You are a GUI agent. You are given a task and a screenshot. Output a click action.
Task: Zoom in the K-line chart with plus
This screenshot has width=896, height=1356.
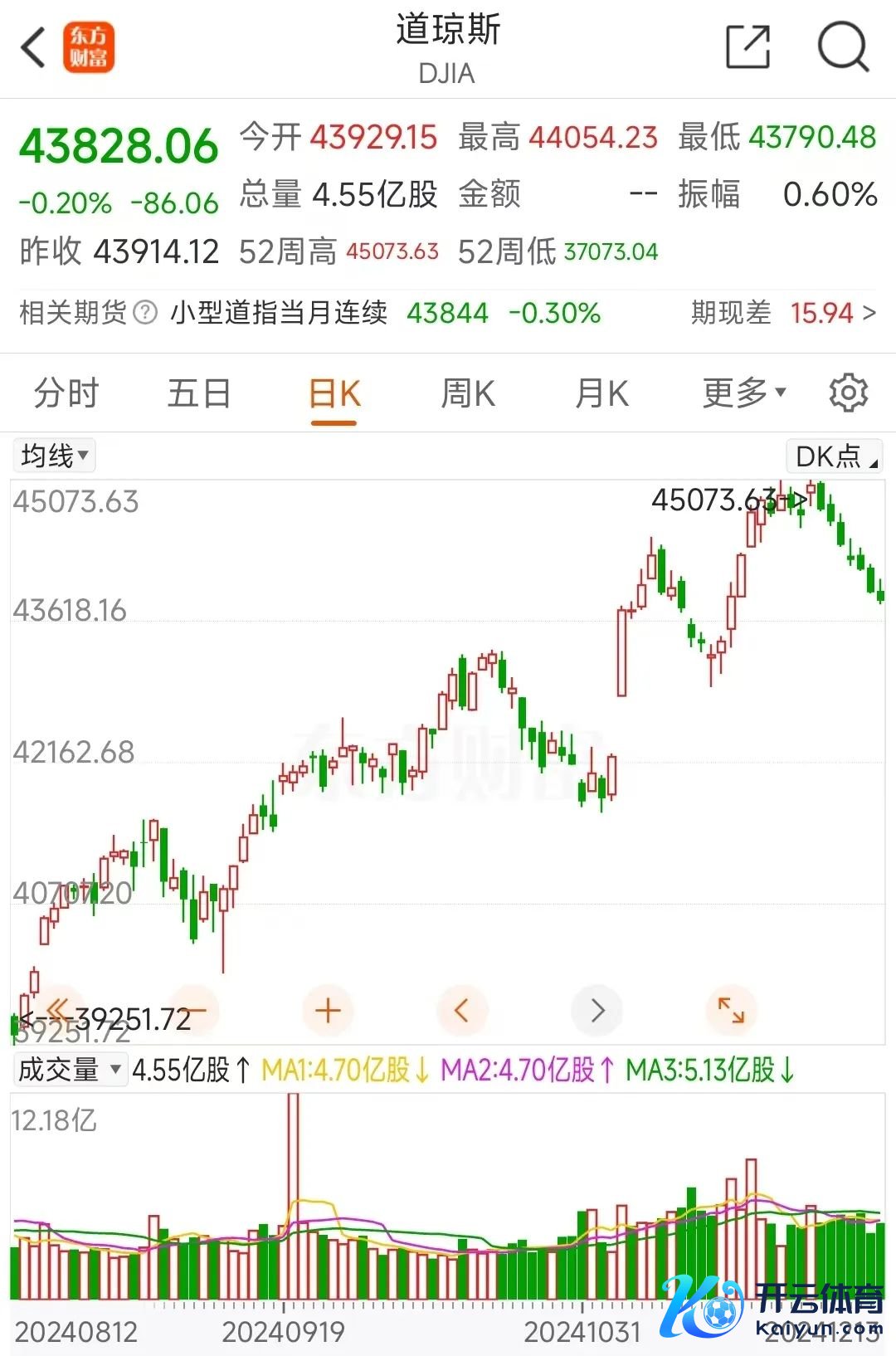tap(329, 1010)
